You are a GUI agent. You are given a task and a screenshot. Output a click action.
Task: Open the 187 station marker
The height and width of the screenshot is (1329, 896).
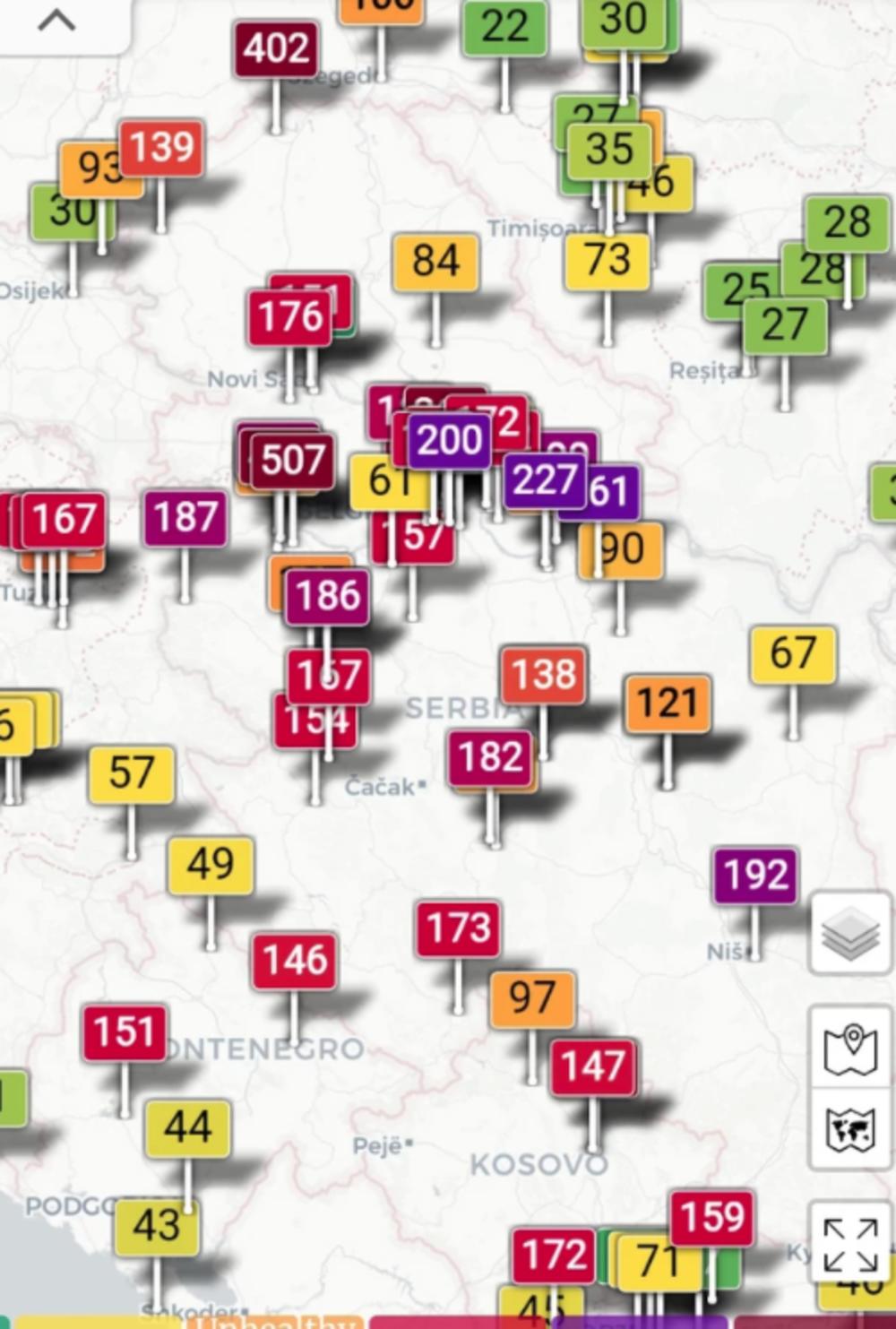(185, 517)
